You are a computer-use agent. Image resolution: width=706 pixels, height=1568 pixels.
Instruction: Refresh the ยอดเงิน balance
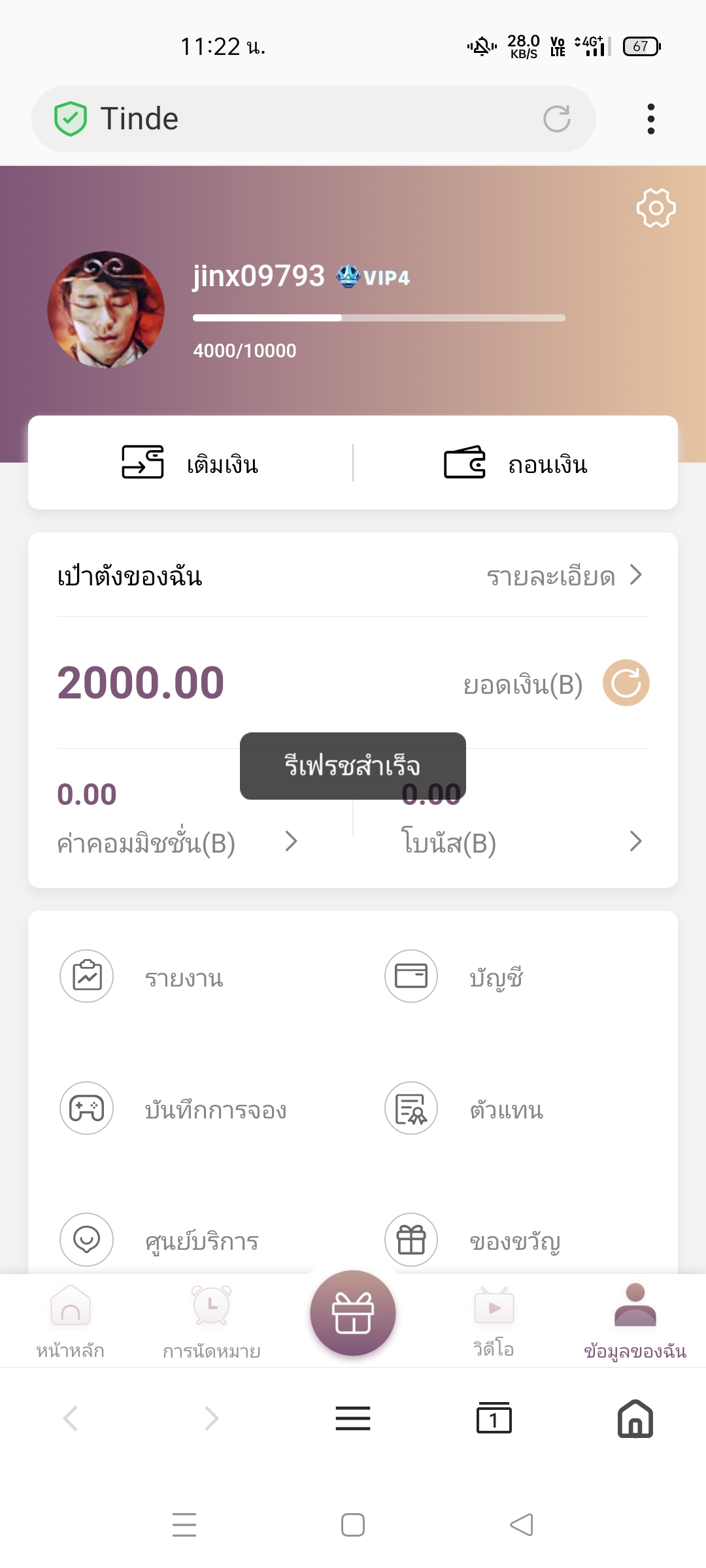(626, 683)
